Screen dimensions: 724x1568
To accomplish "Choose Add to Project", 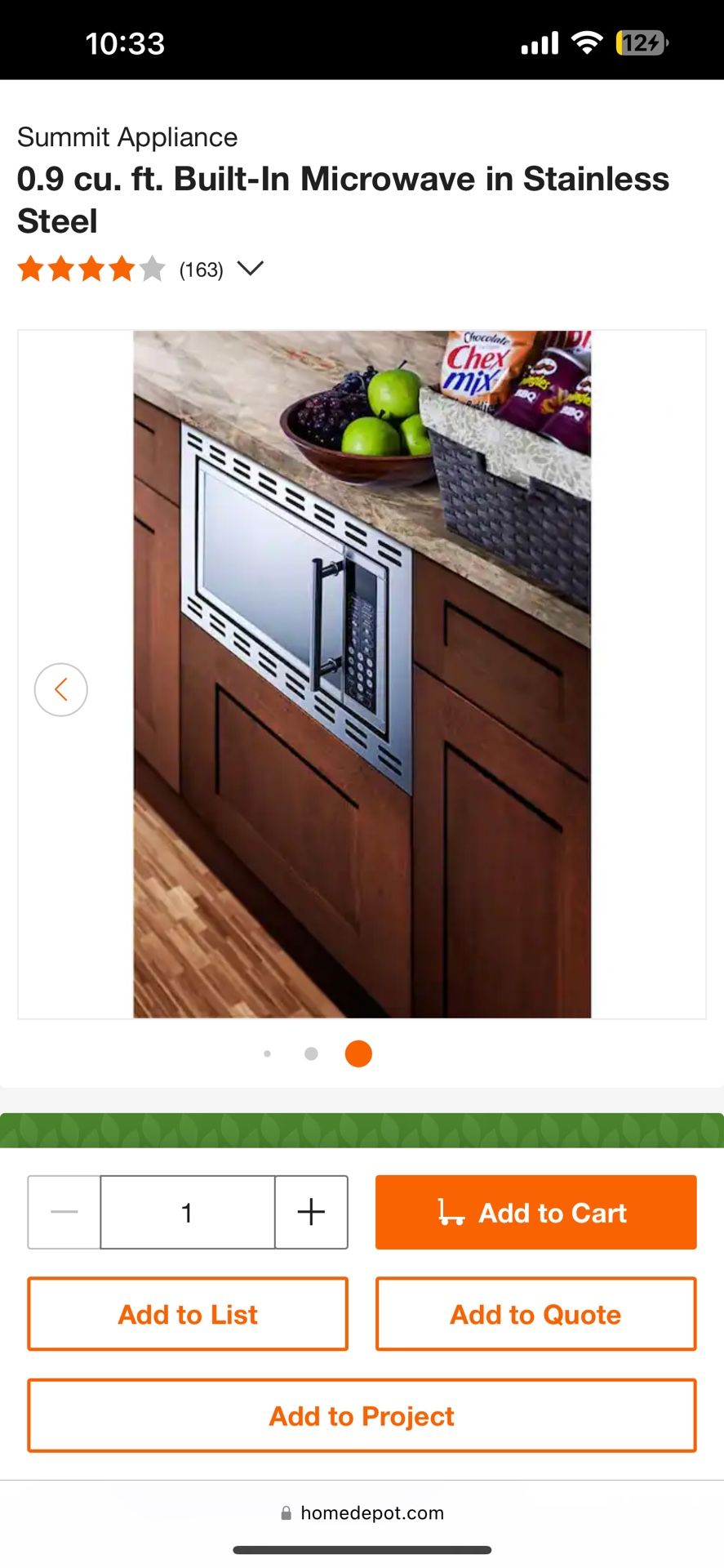I will tap(362, 1415).
